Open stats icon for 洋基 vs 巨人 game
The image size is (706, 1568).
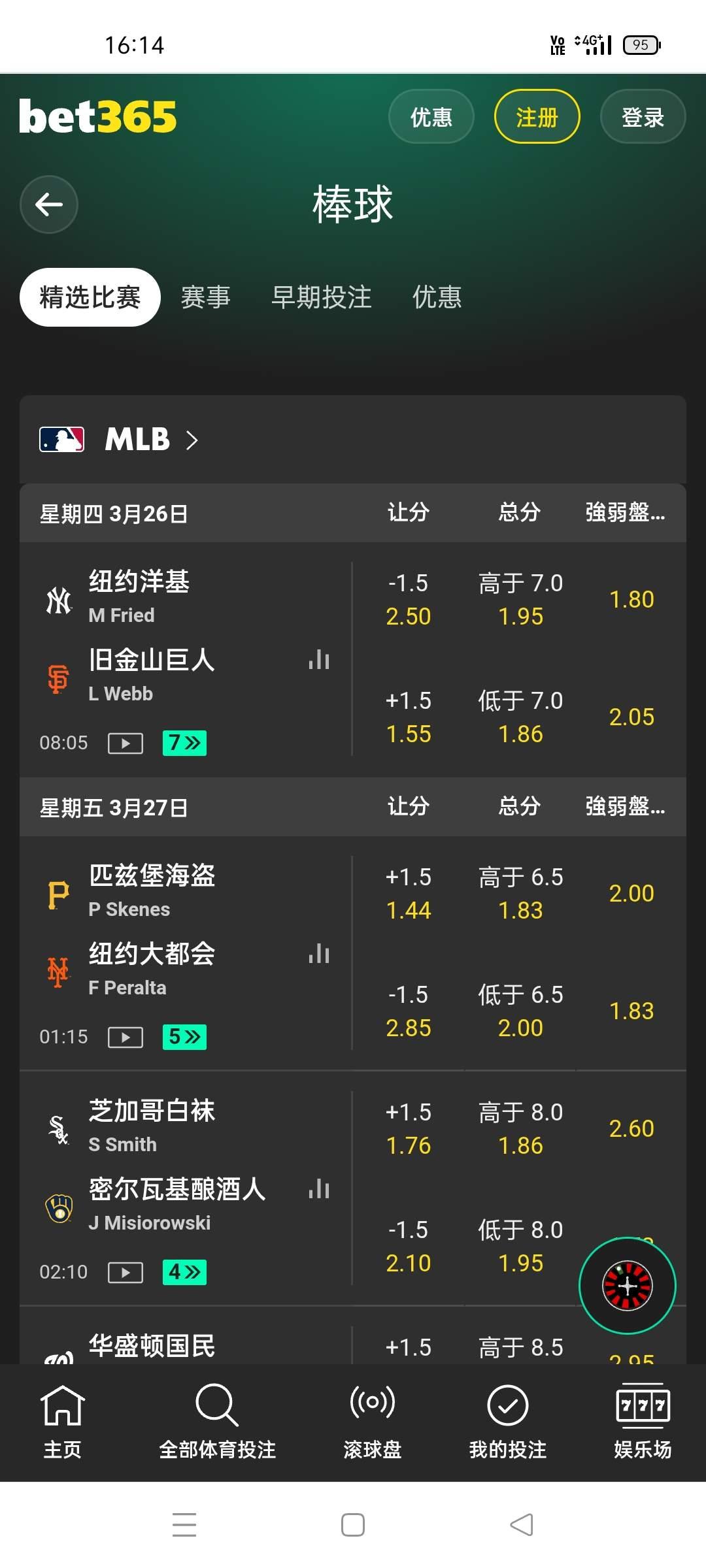pos(319,659)
